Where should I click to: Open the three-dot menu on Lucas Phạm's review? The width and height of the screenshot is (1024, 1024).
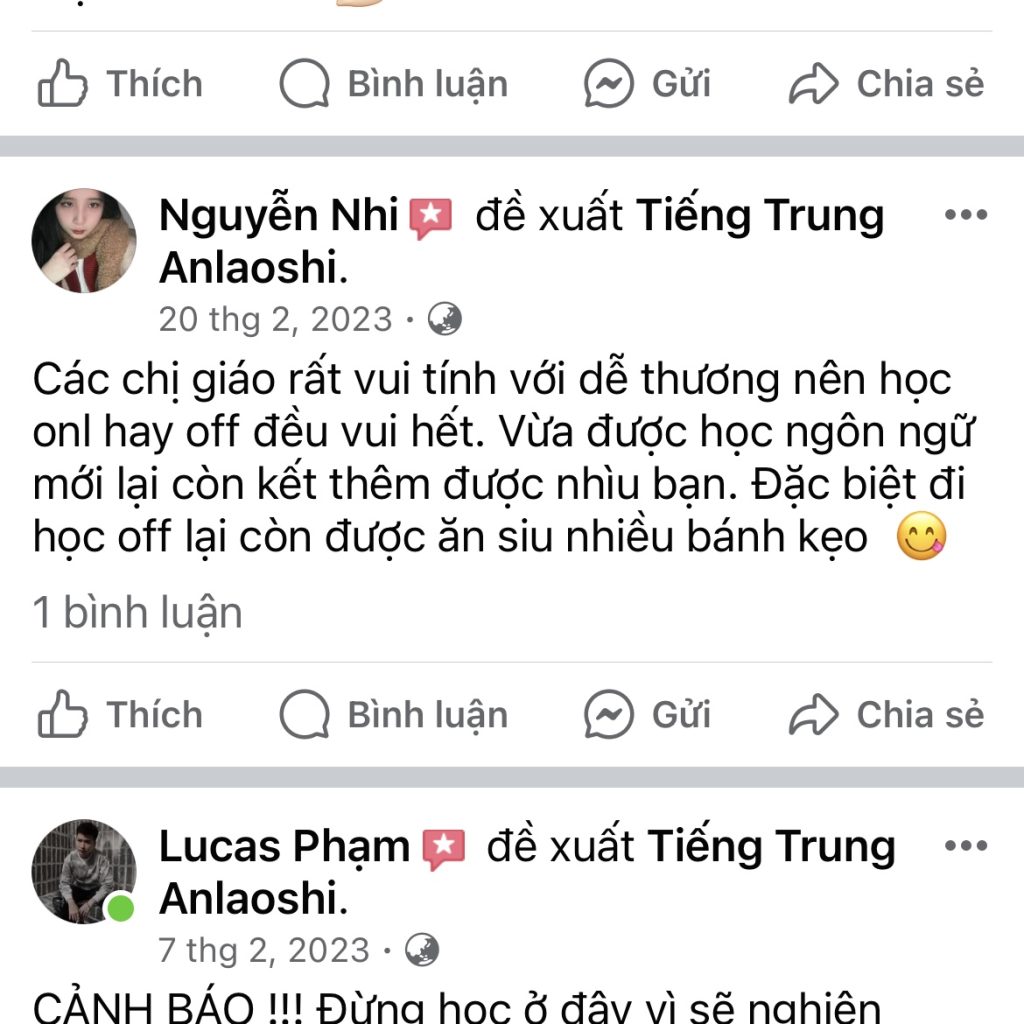click(x=965, y=847)
